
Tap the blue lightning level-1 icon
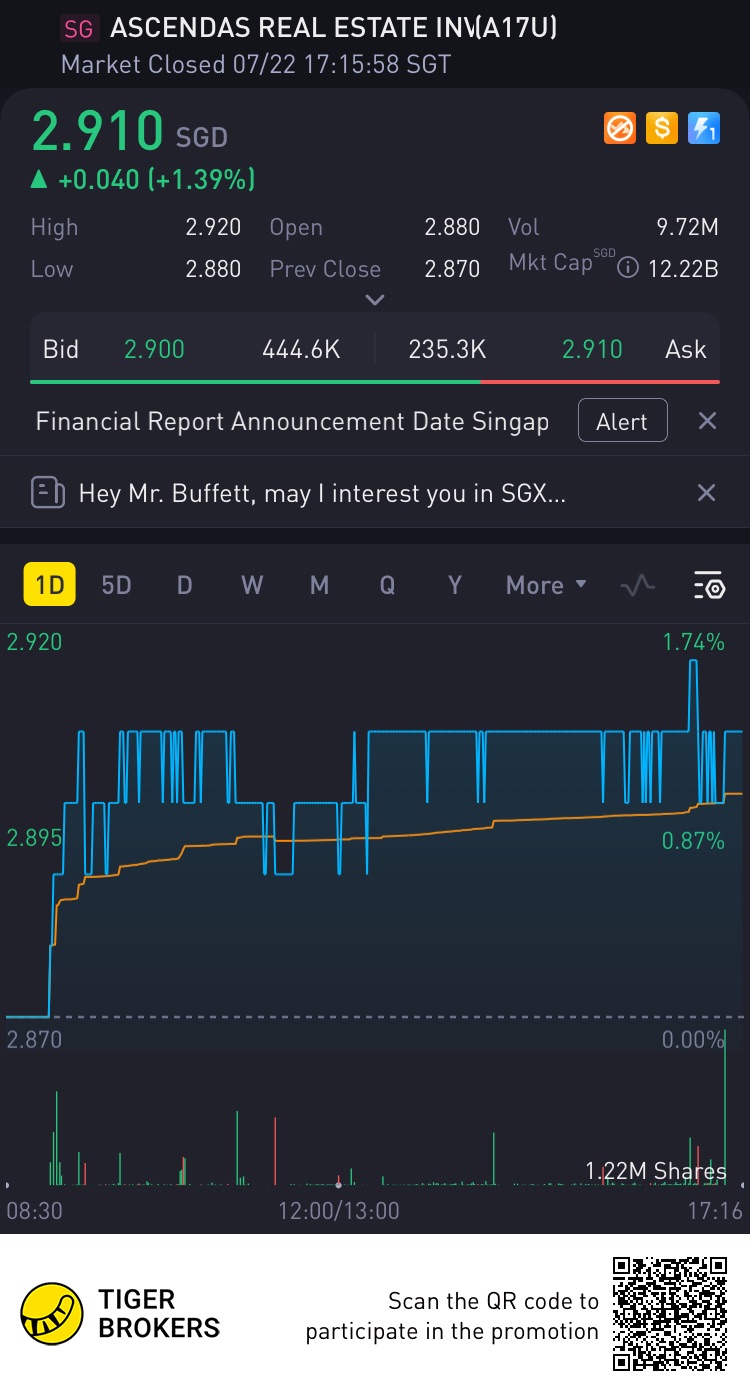click(x=704, y=128)
